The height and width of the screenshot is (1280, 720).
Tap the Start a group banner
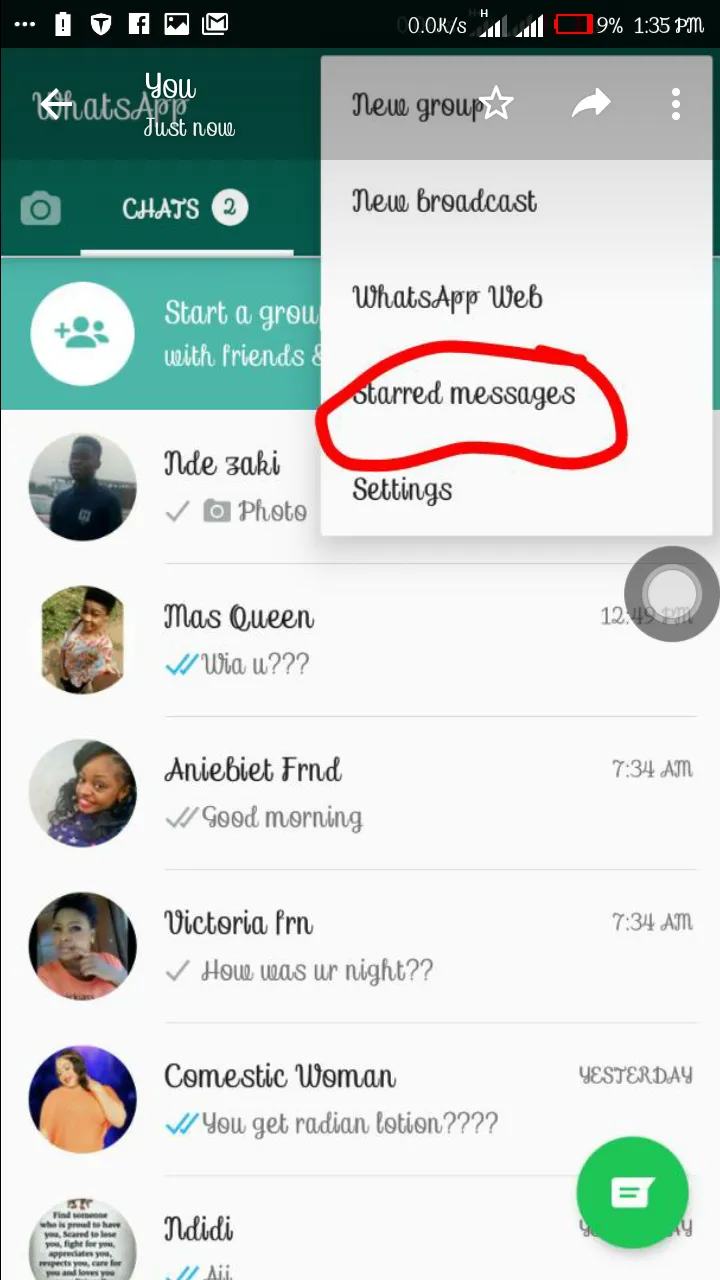point(170,334)
